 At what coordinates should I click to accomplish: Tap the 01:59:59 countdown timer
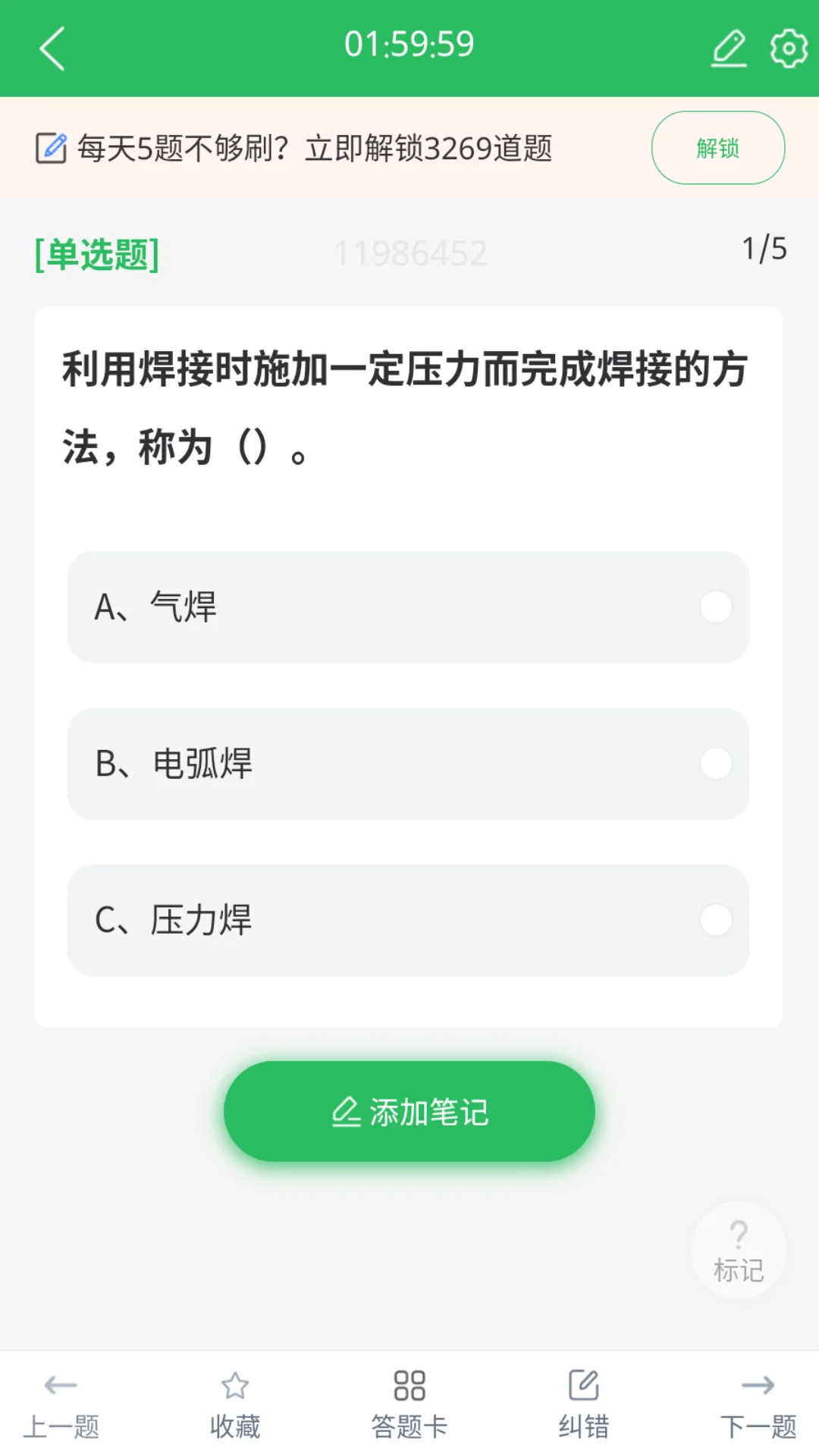(x=409, y=44)
